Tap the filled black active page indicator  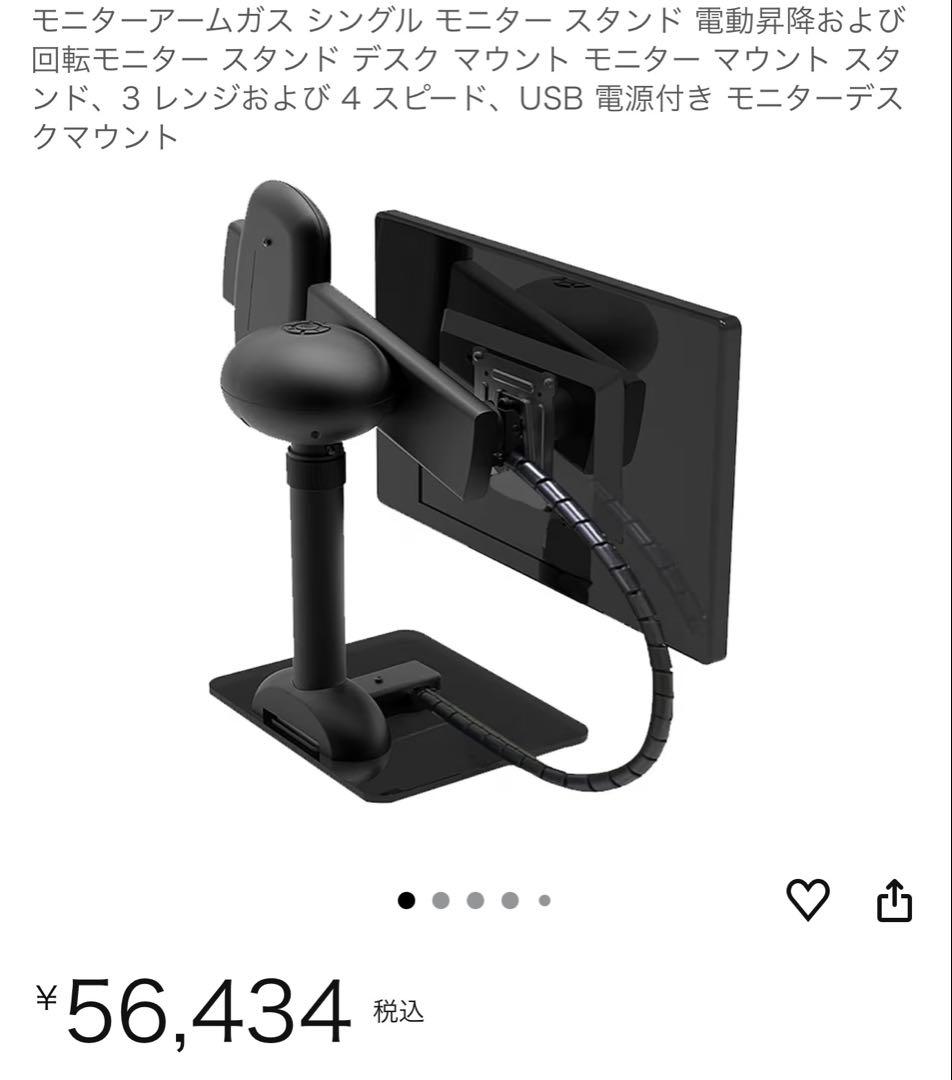(x=406, y=898)
